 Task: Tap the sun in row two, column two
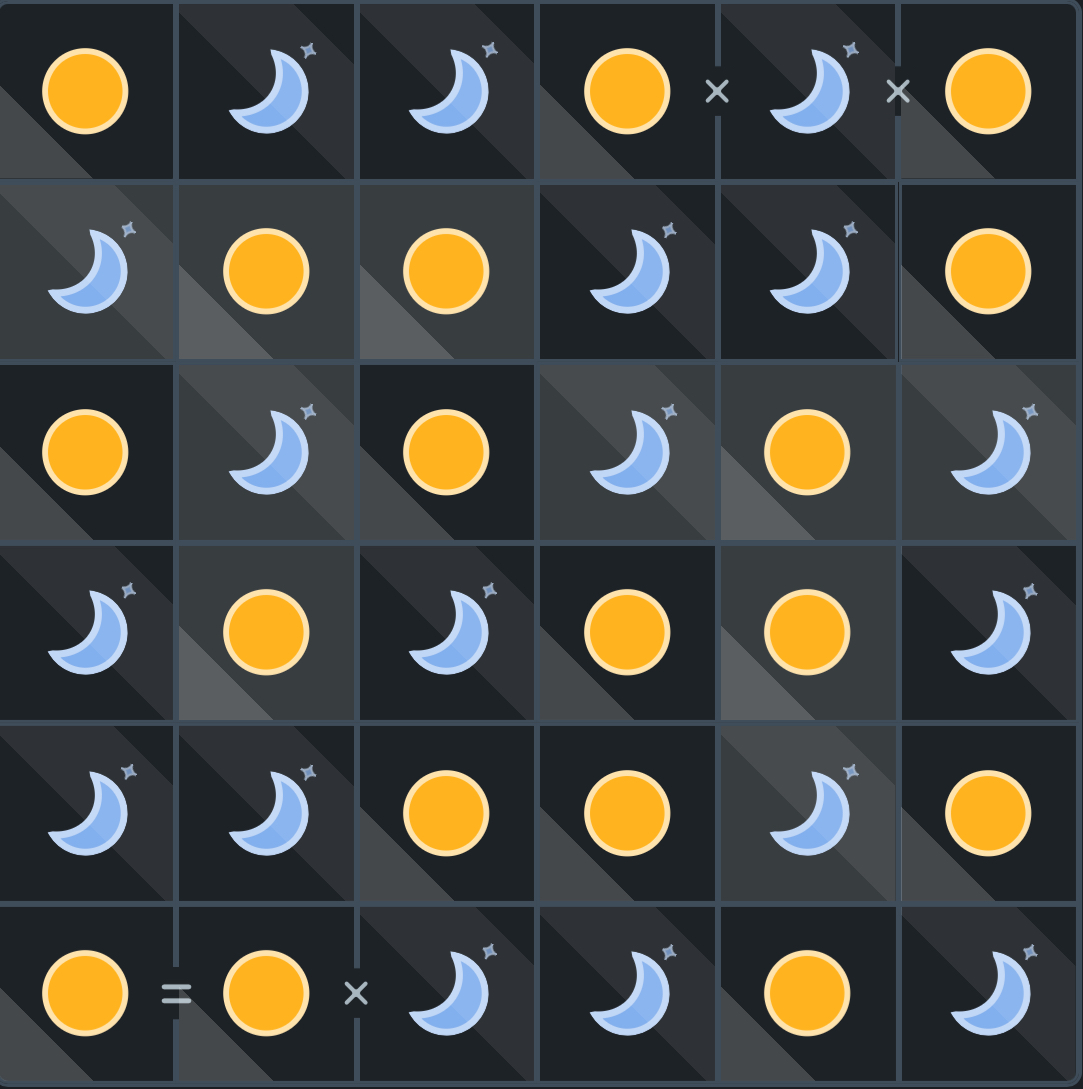[266, 271]
